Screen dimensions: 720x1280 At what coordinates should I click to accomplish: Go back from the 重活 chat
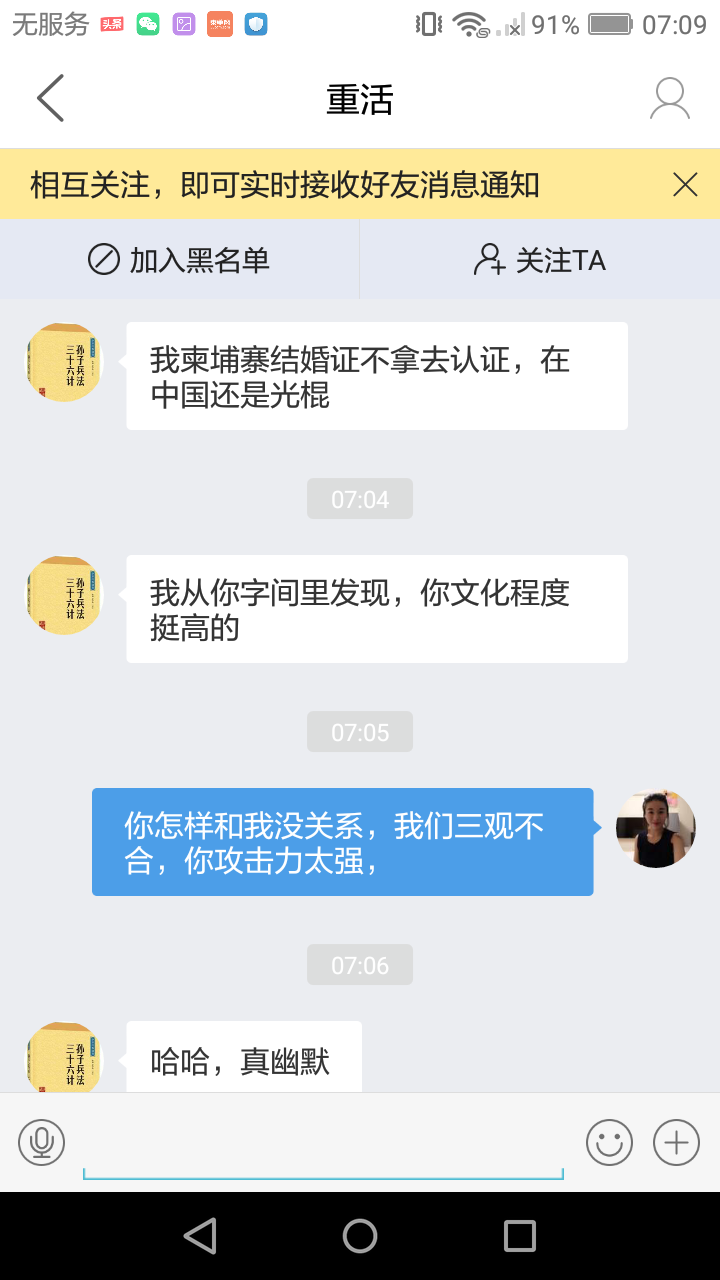click(50, 98)
